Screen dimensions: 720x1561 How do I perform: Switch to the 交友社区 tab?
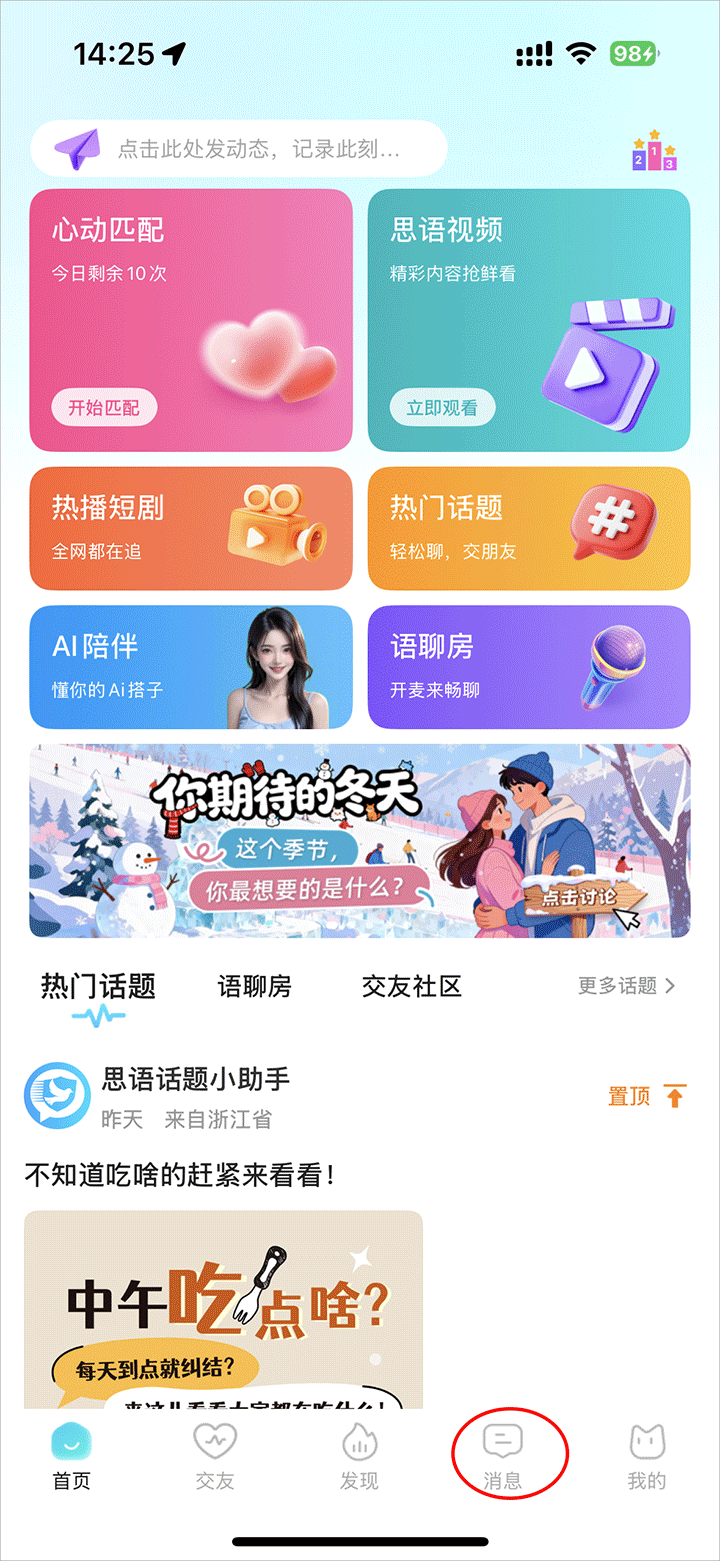click(x=410, y=986)
